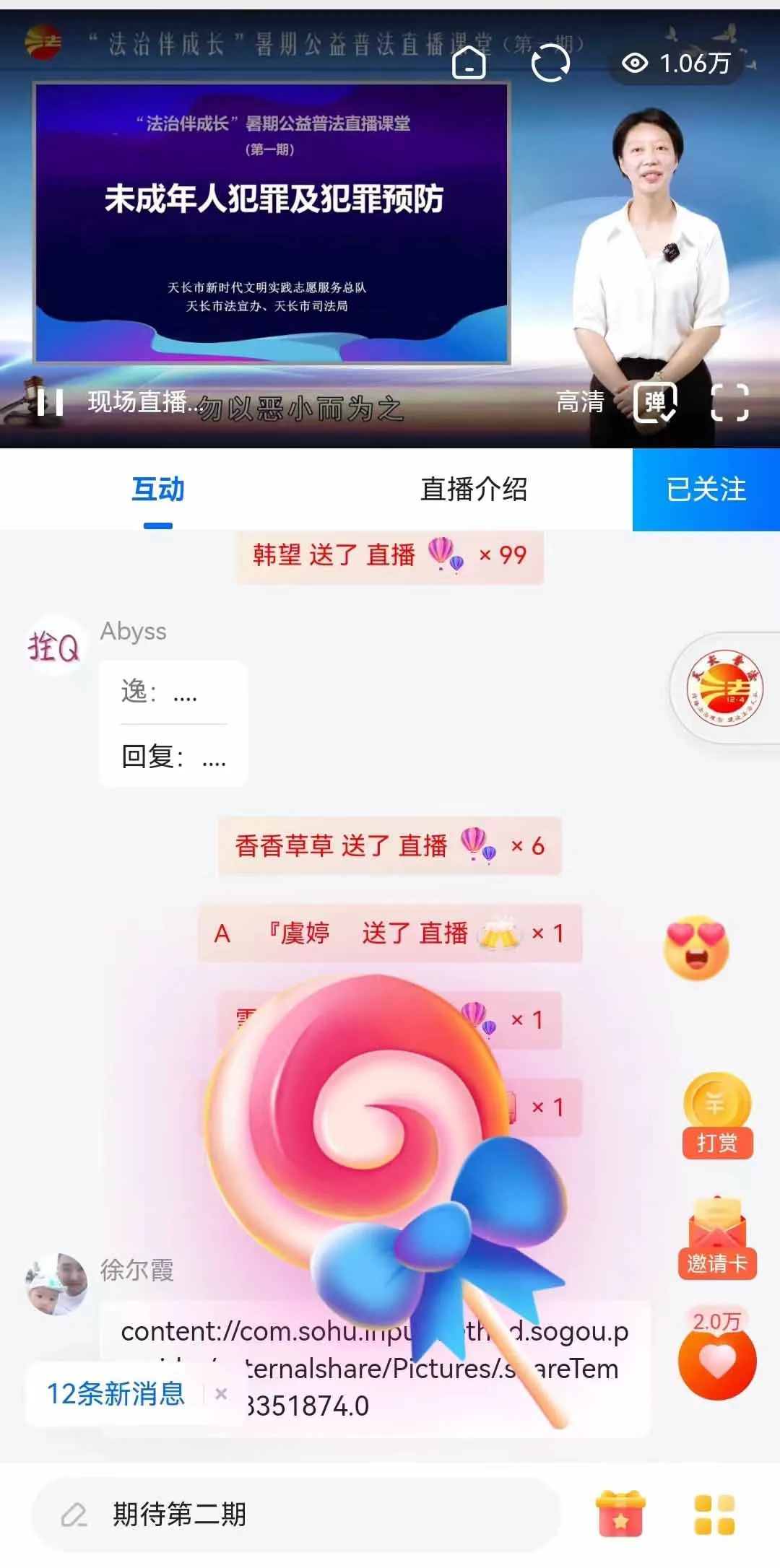This screenshot has width=780, height=1568.
Task: Open the 打赏 reward button
Action: [717, 1116]
